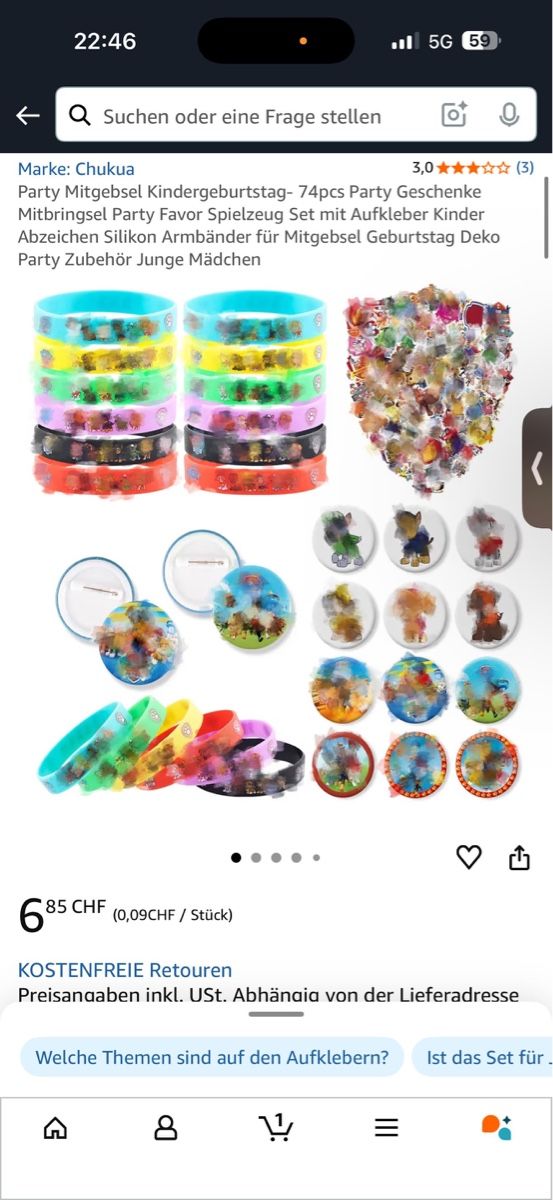Open the hamburger menu tab
The height and width of the screenshot is (1200, 553).
tap(387, 1128)
